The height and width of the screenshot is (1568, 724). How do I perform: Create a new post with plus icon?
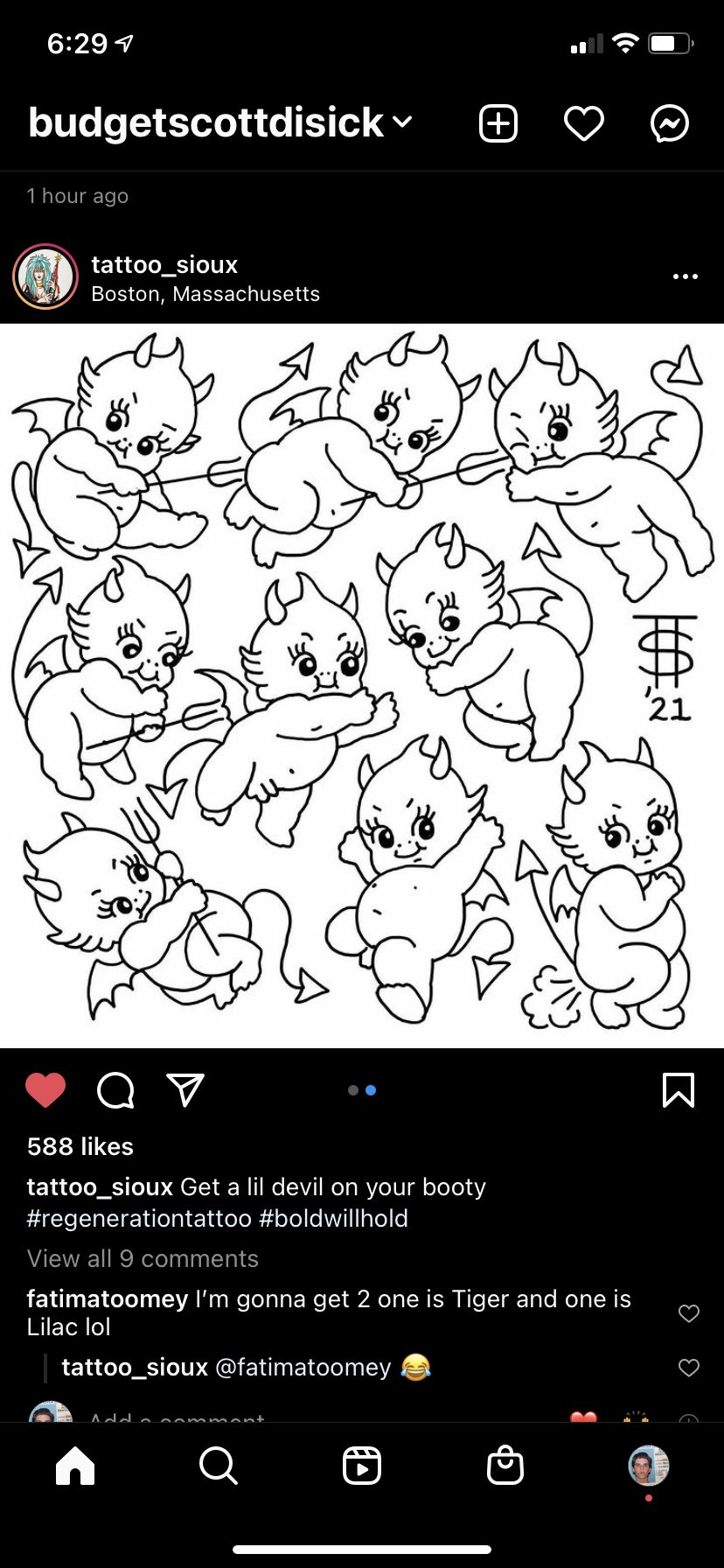[x=498, y=123]
